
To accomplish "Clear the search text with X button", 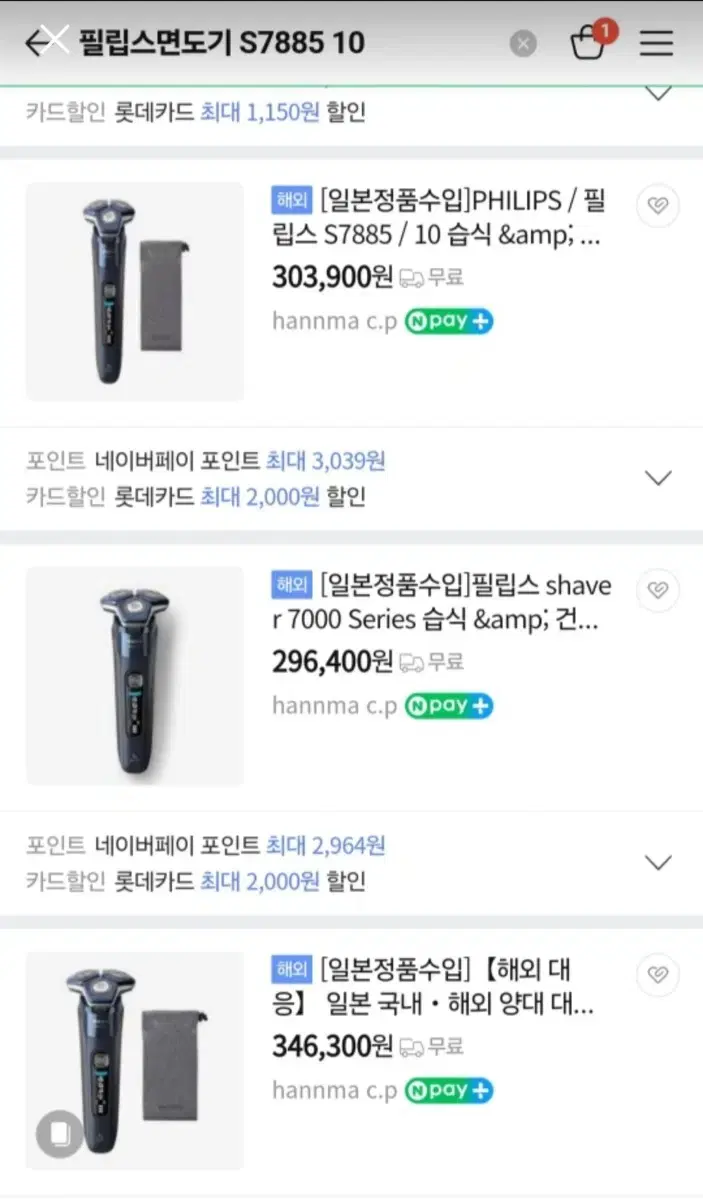I will pos(523,44).
